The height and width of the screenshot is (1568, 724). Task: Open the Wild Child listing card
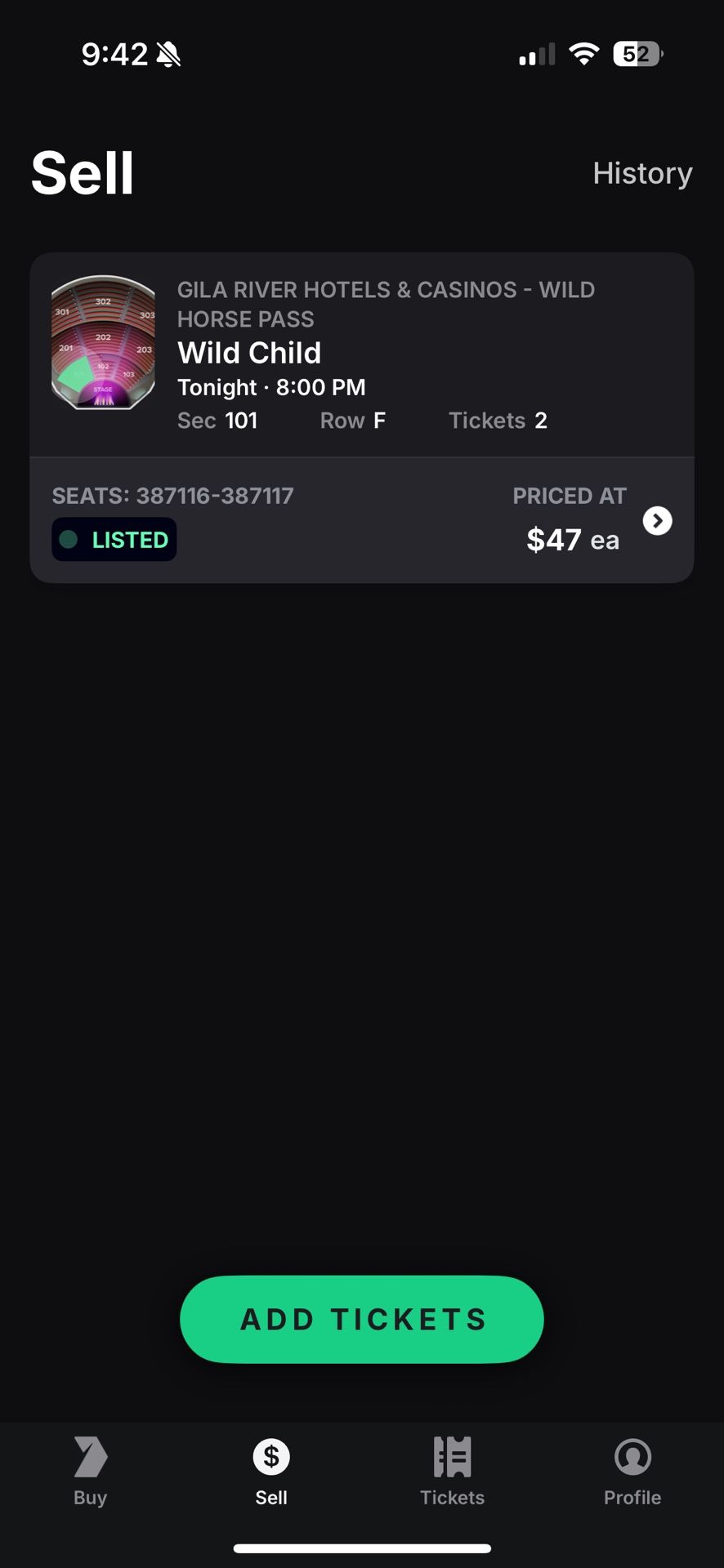(x=361, y=355)
